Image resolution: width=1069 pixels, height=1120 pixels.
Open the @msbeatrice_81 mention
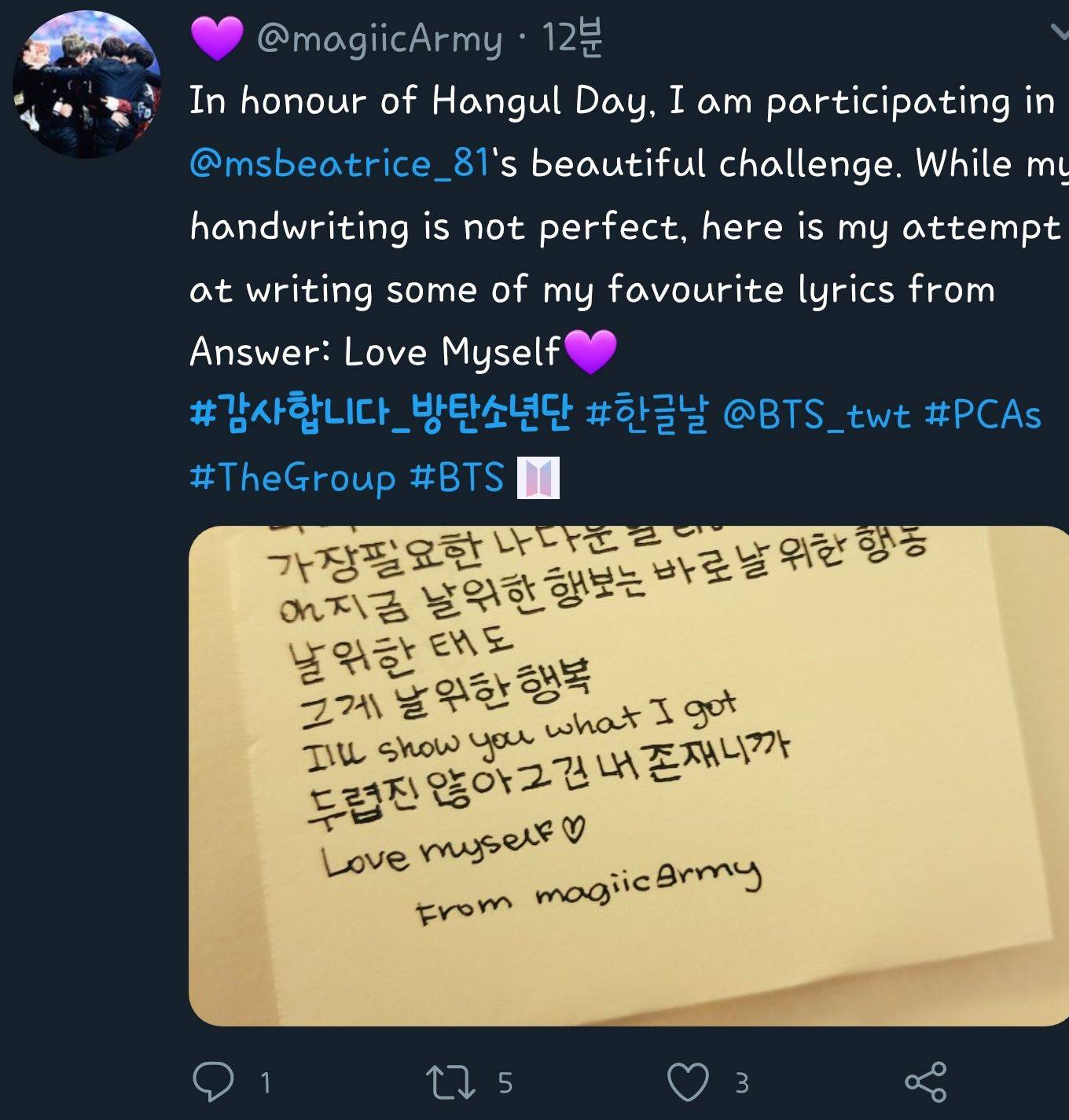point(340,163)
